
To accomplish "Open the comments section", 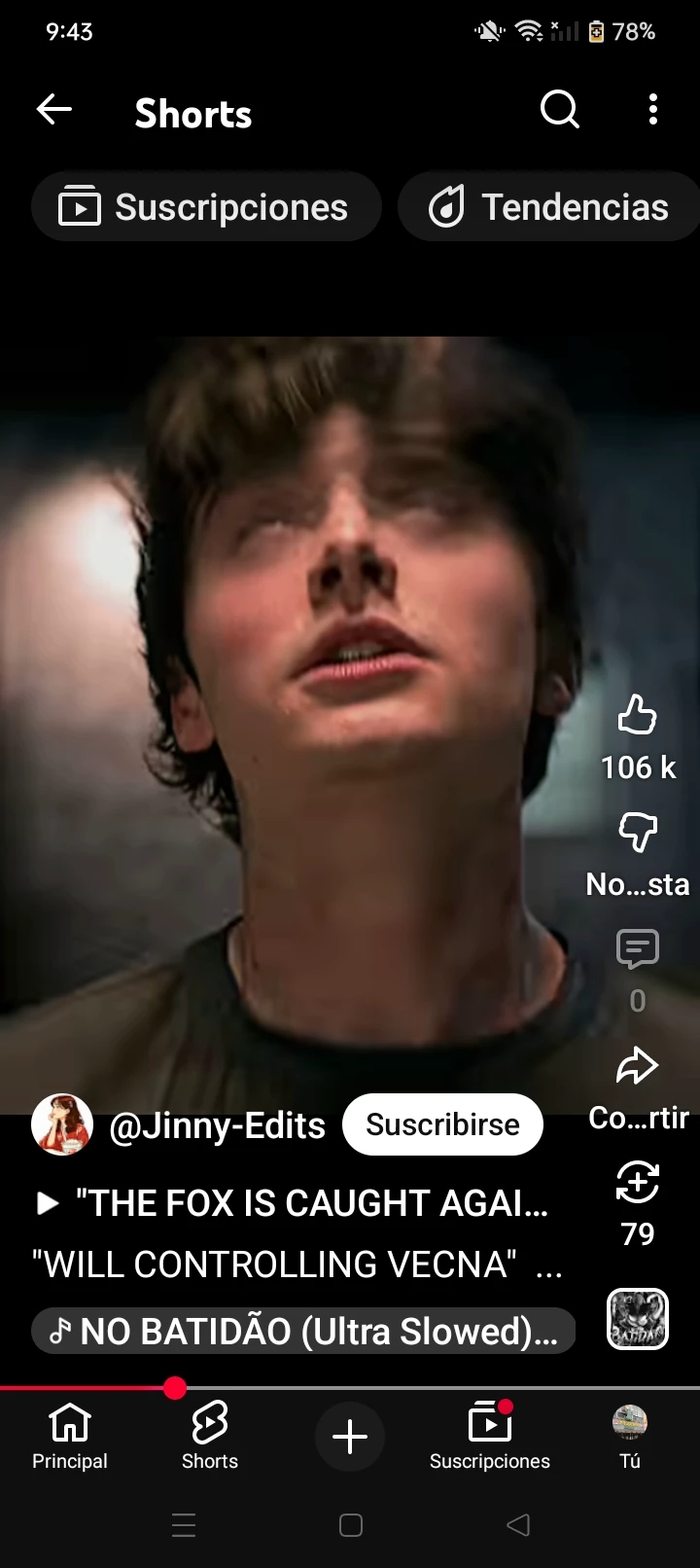I will pos(638,949).
